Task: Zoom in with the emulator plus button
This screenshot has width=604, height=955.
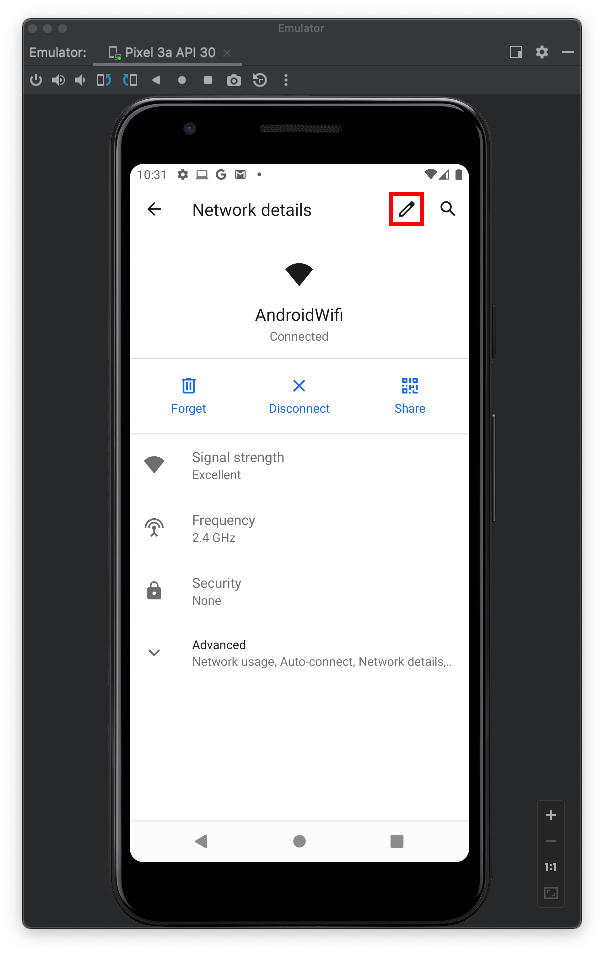Action: pos(551,815)
